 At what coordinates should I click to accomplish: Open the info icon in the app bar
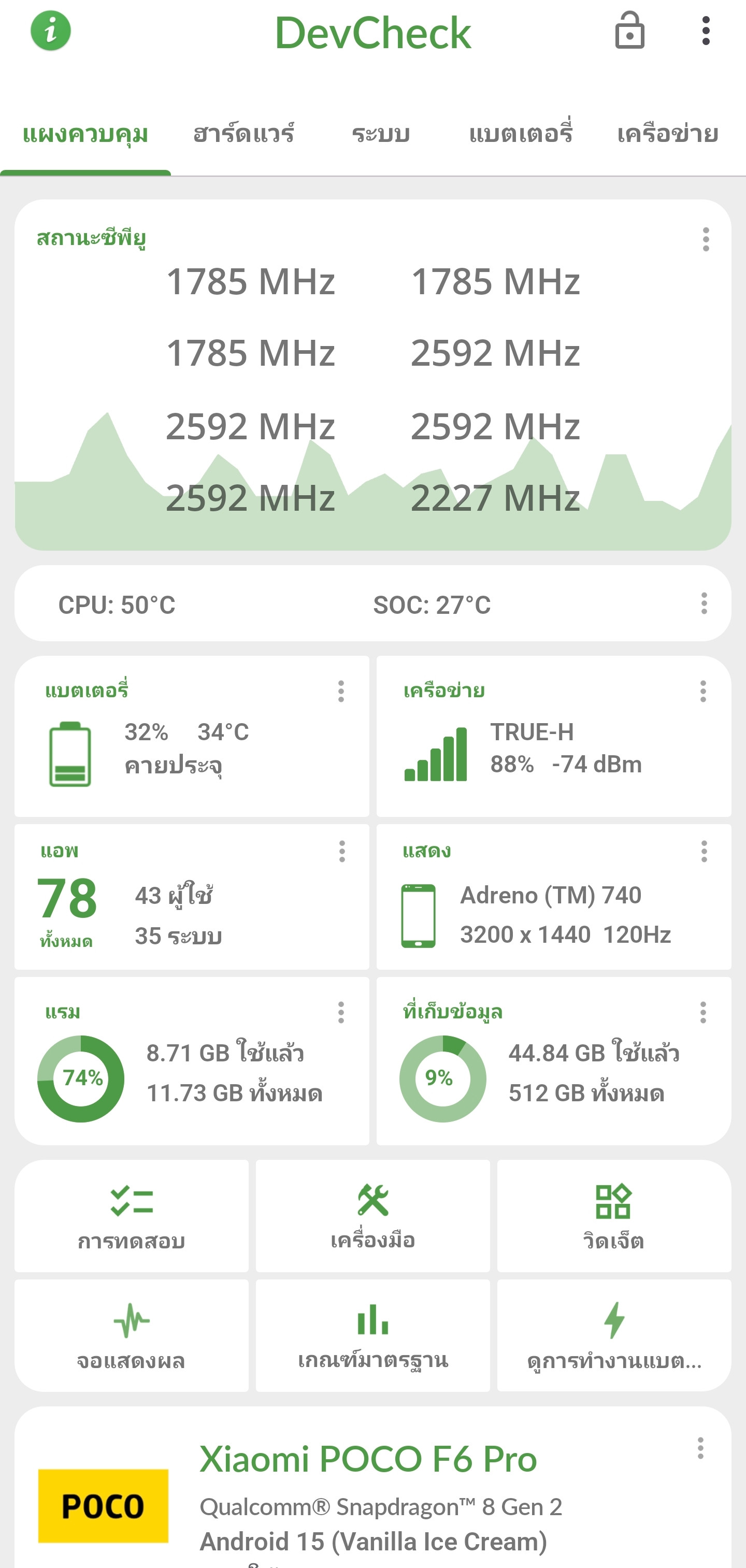tap(51, 31)
